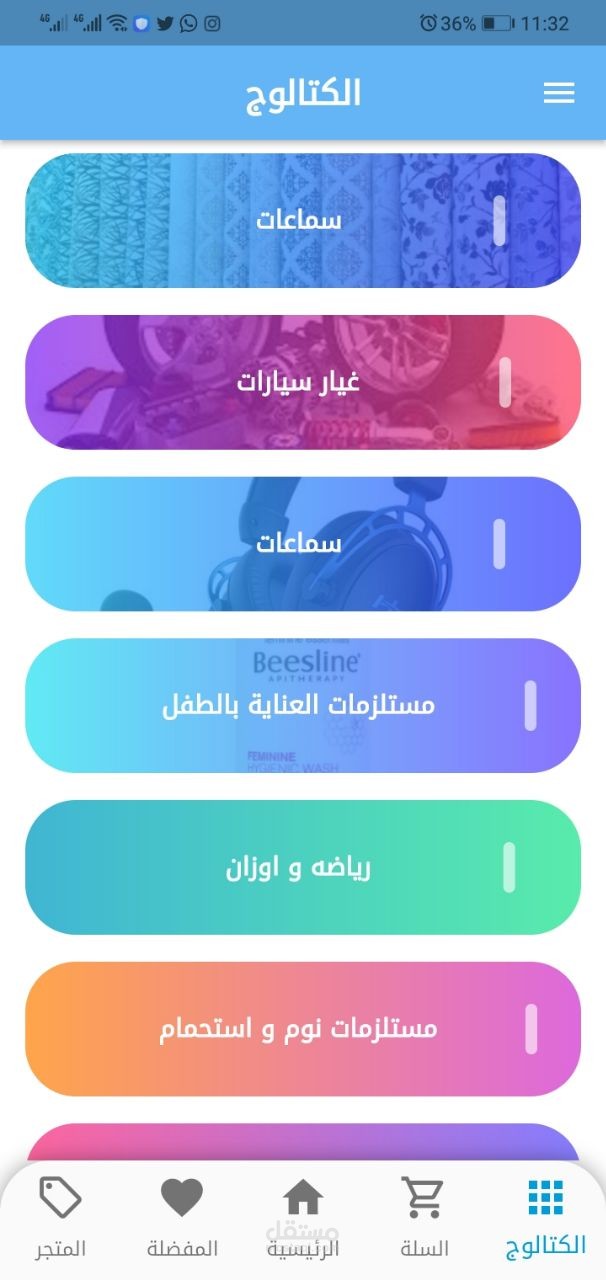The width and height of the screenshot is (606, 1280).
Task: Open the سماعات card with headphones image
Action: click(x=302, y=544)
